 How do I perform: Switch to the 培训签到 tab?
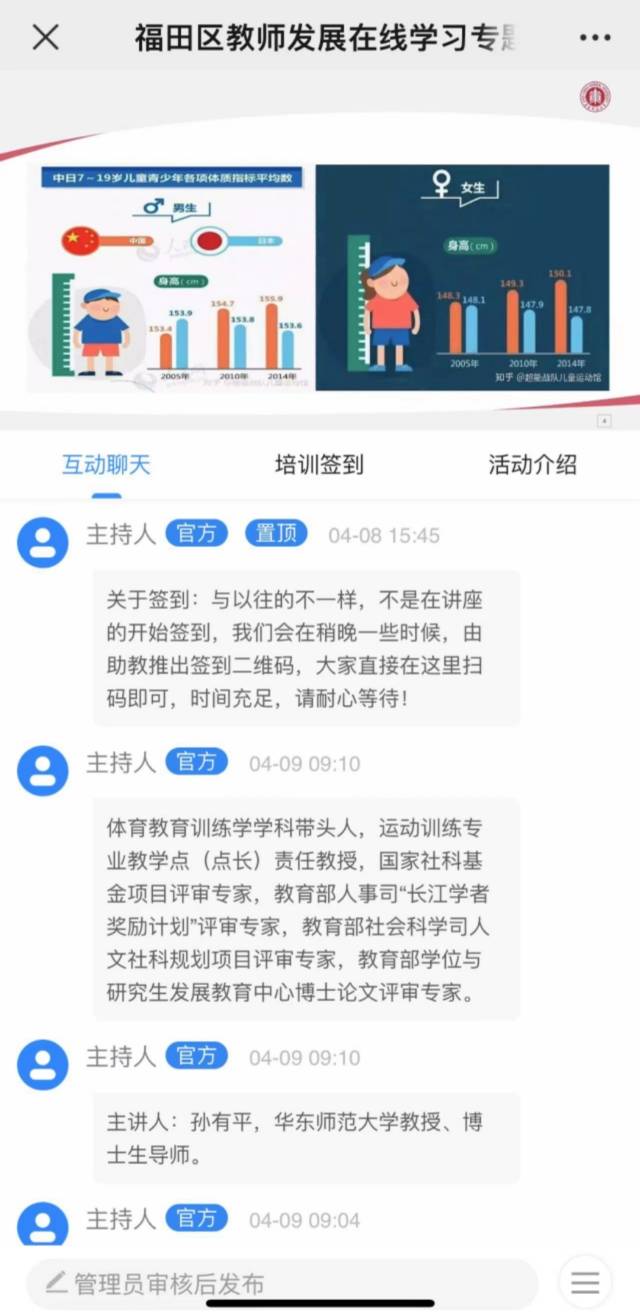[319, 464]
